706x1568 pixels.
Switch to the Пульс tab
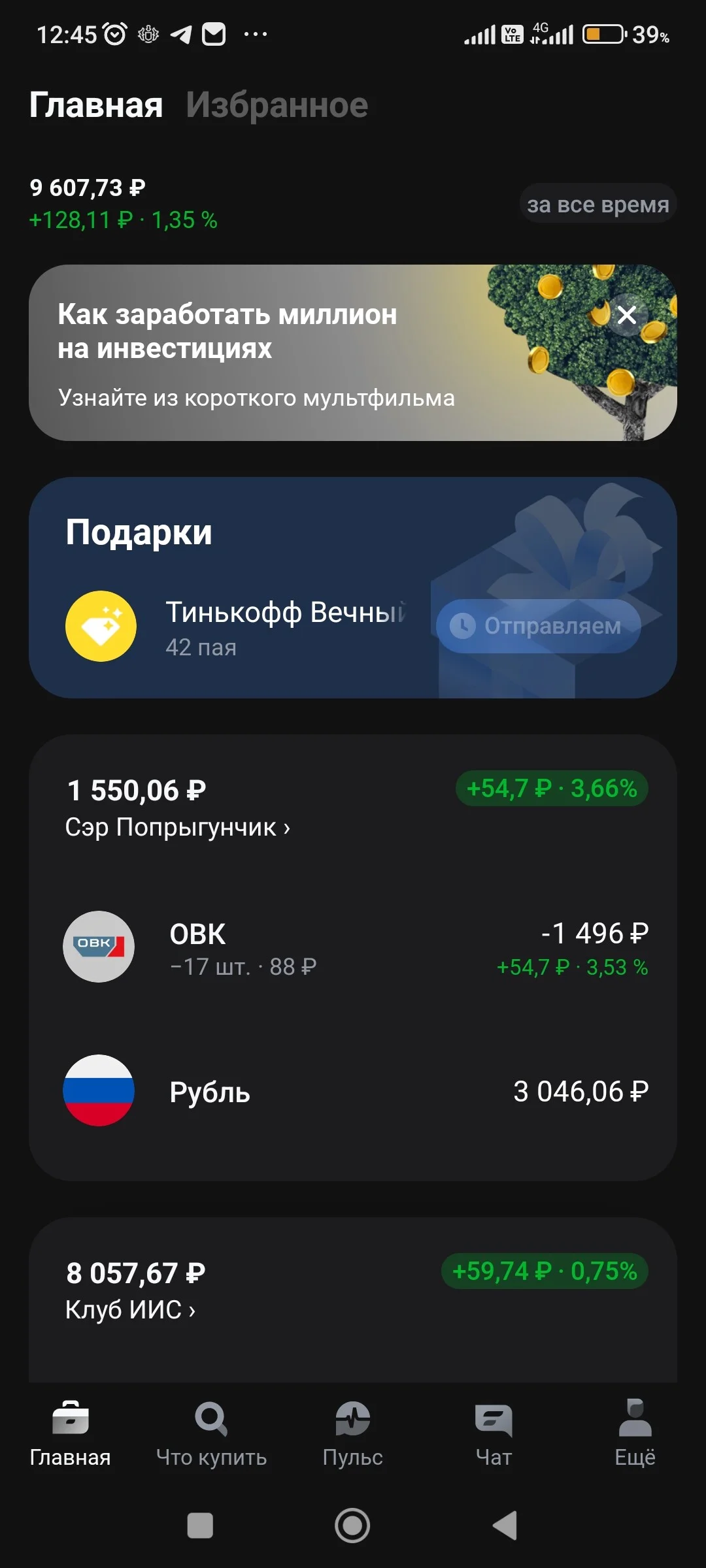[x=352, y=1433]
